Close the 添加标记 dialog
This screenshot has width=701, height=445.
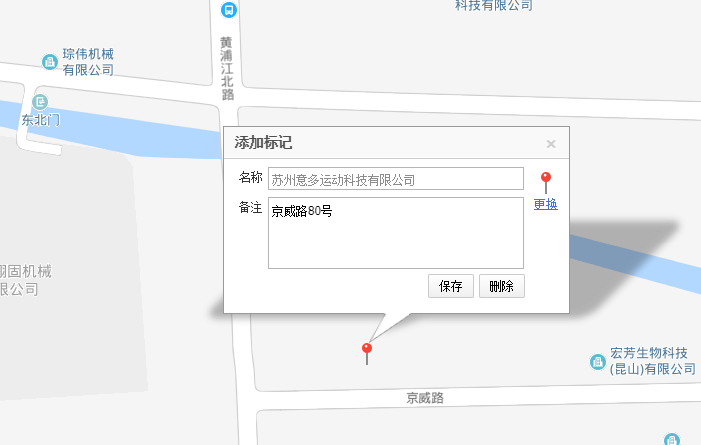tap(551, 144)
